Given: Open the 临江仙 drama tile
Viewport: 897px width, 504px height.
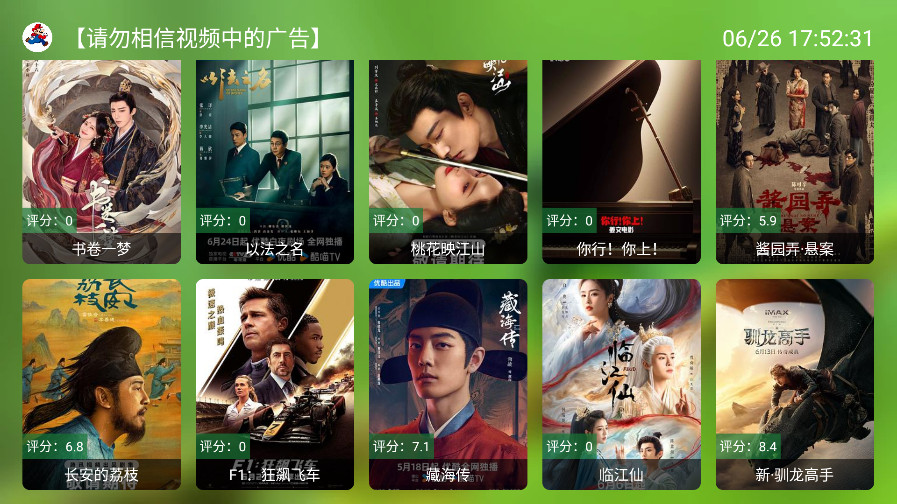Looking at the screenshot, I should pos(621,385).
